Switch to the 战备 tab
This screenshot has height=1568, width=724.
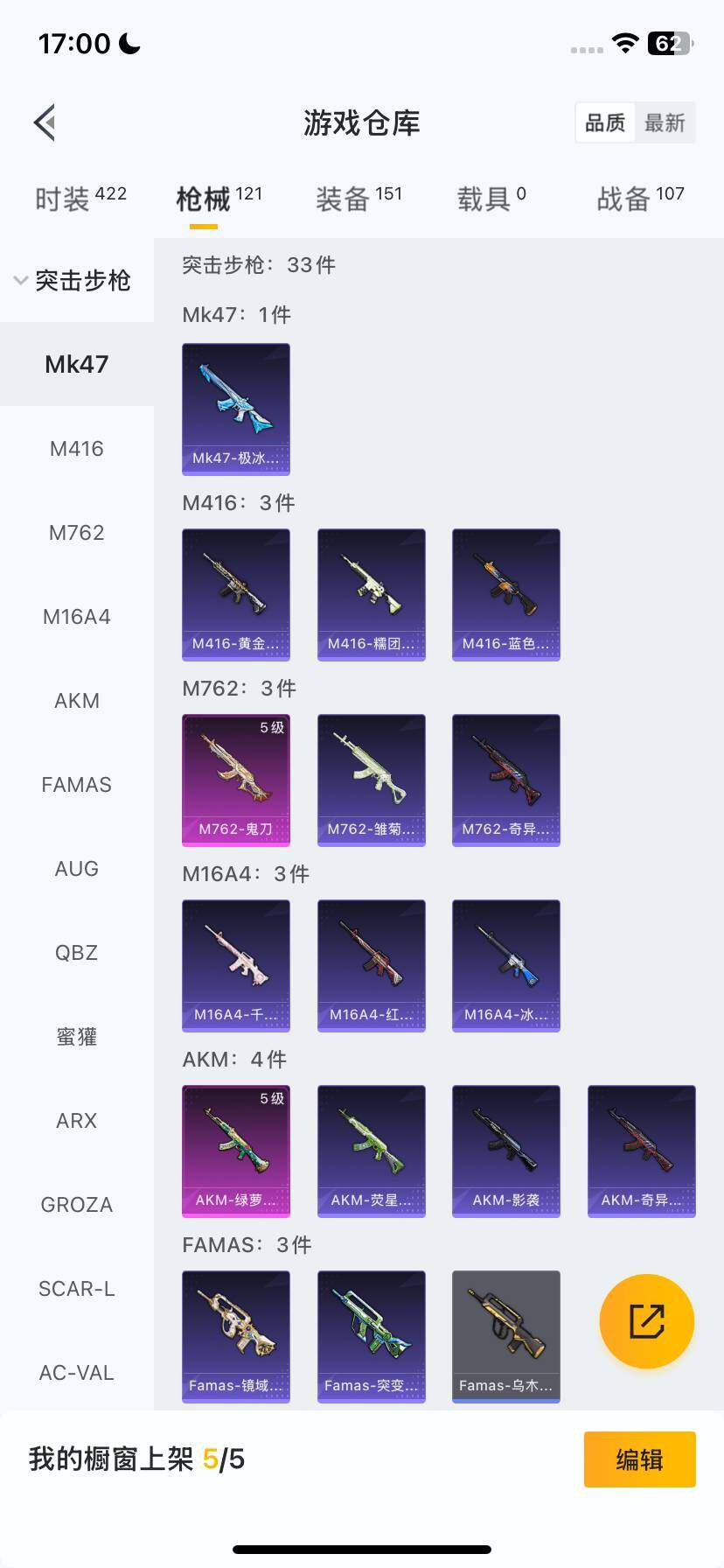[x=640, y=199]
